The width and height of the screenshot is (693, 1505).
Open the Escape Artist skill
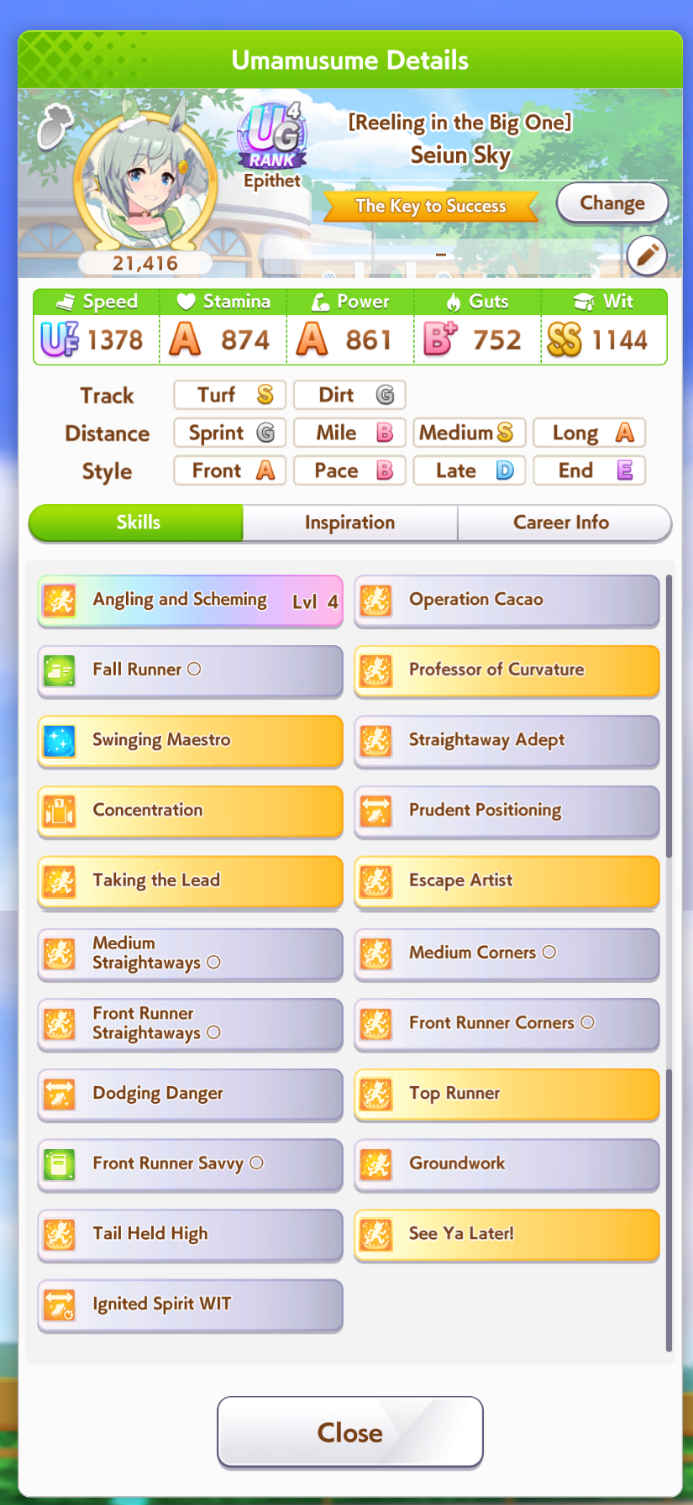point(507,881)
